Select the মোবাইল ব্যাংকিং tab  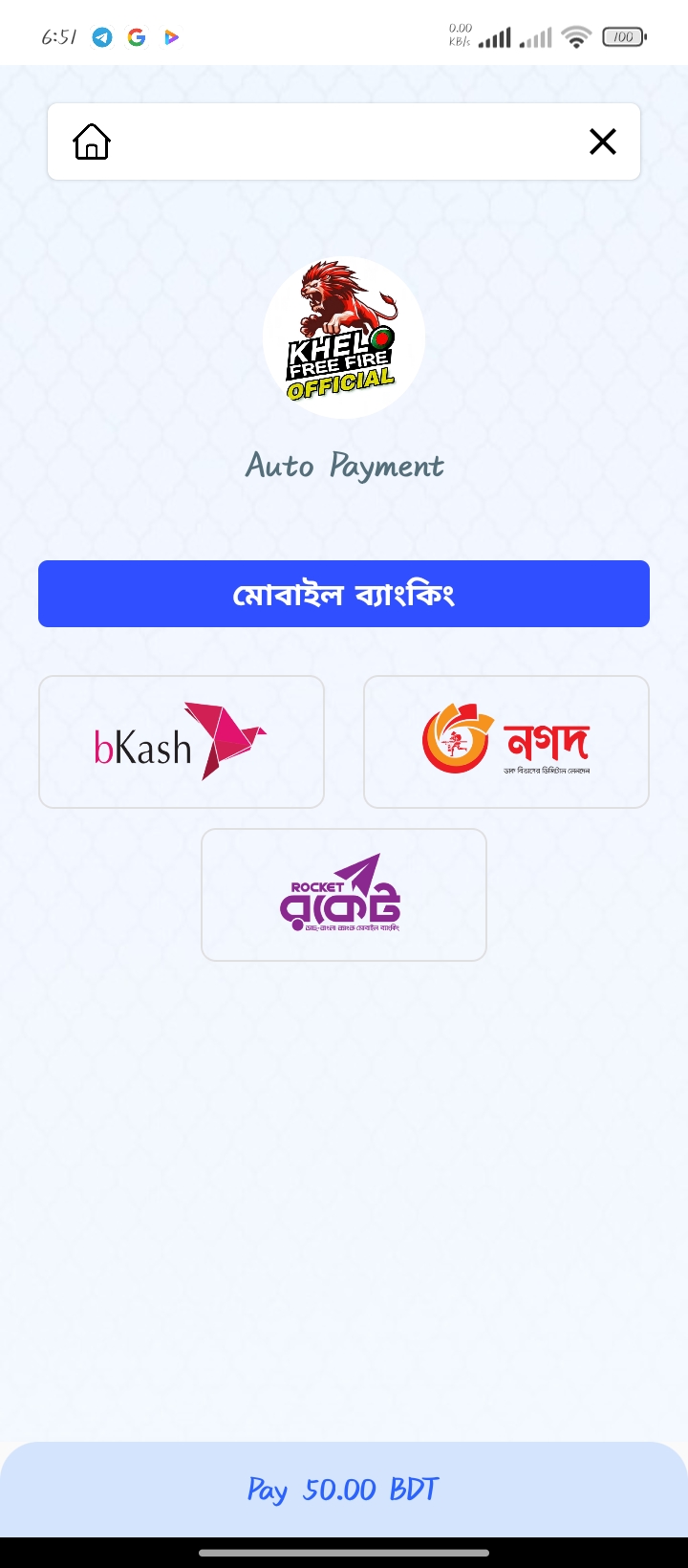click(x=344, y=594)
